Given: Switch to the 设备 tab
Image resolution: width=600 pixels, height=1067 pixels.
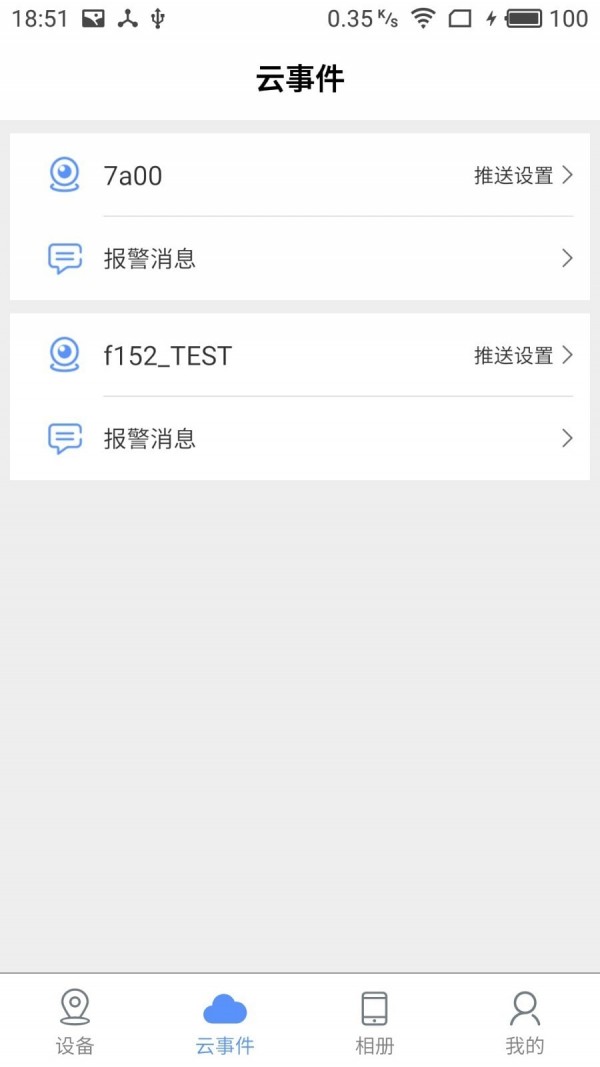Looking at the screenshot, I should (75, 1021).
